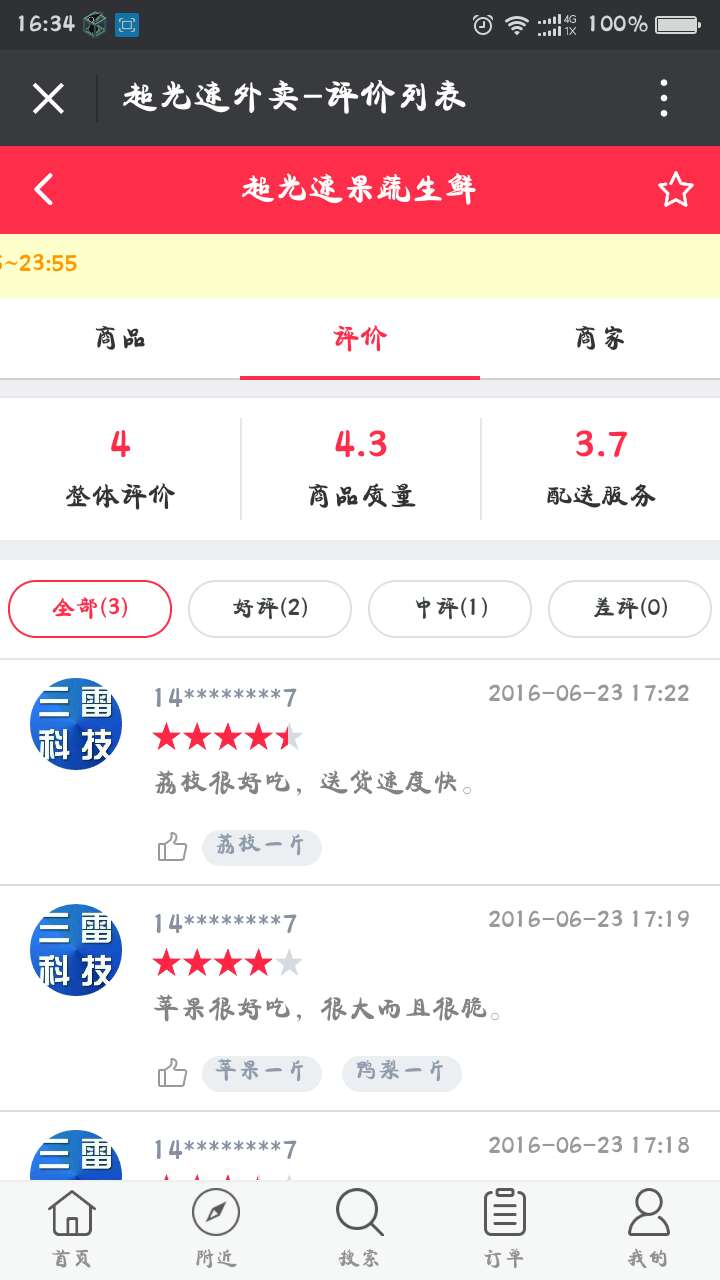Go back using the red header arrow

tap(44, 189)
